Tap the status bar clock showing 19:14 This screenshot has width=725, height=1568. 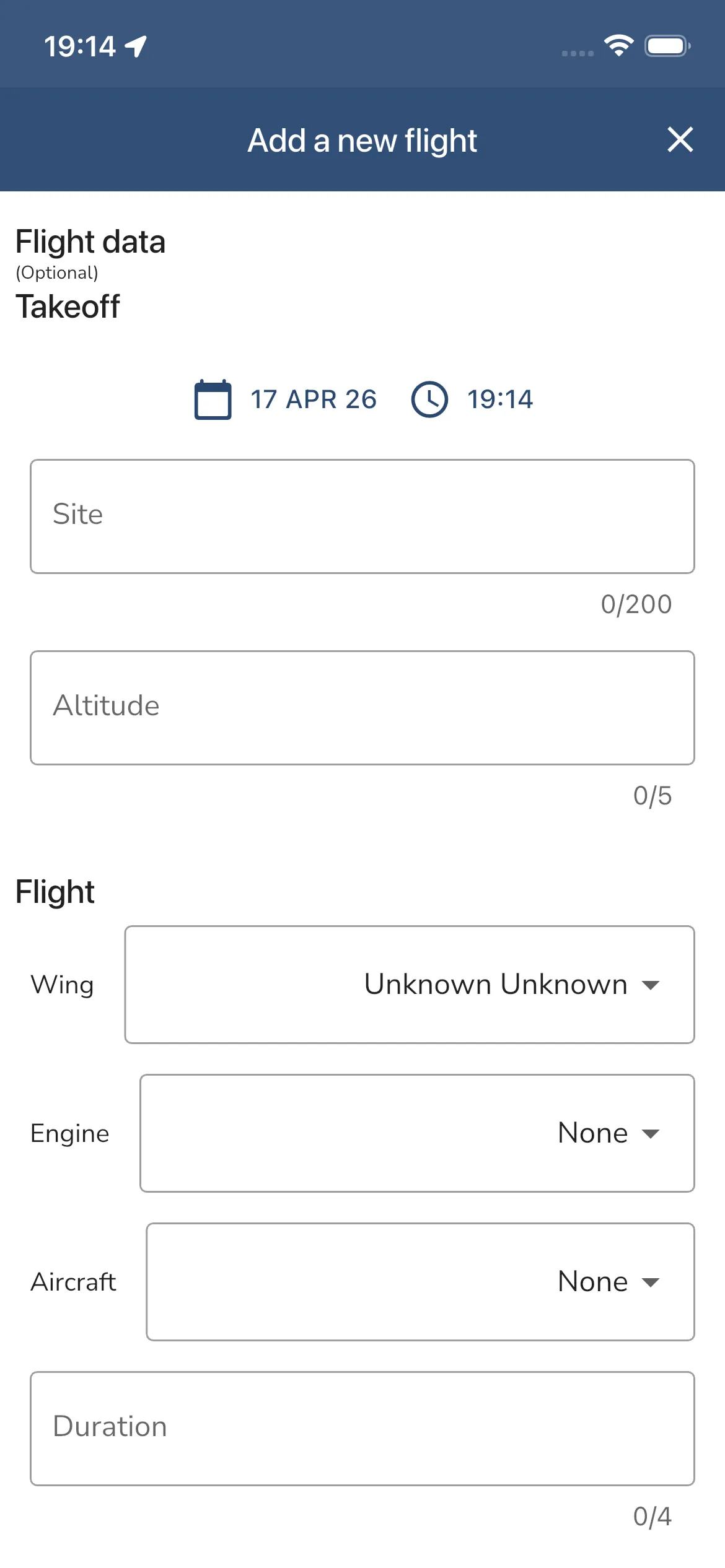(x=79, y=44)
